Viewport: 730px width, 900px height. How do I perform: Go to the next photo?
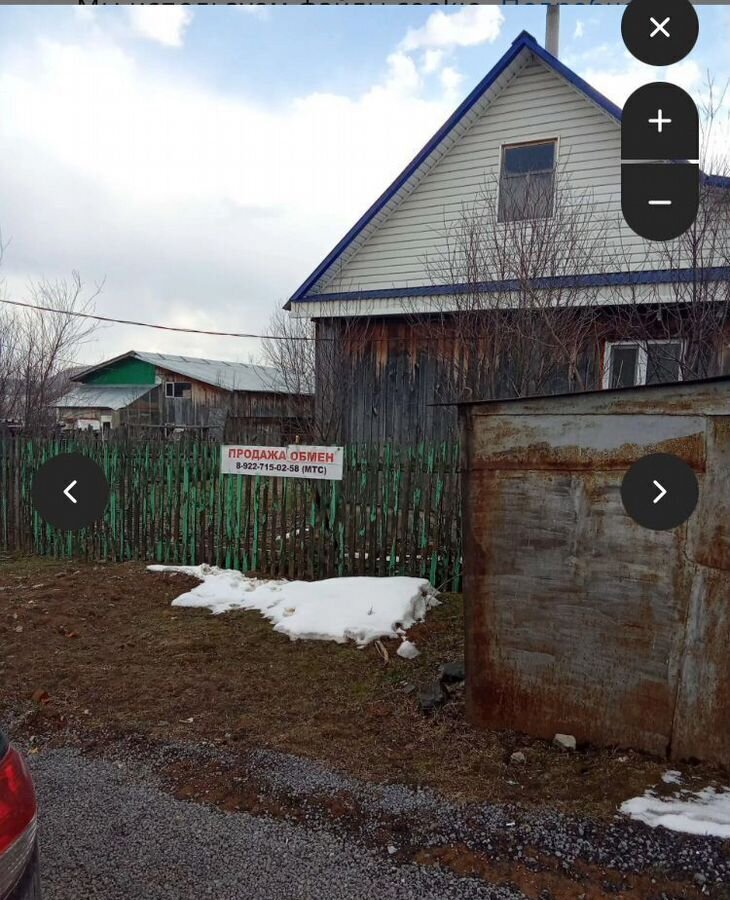[659, 491]
